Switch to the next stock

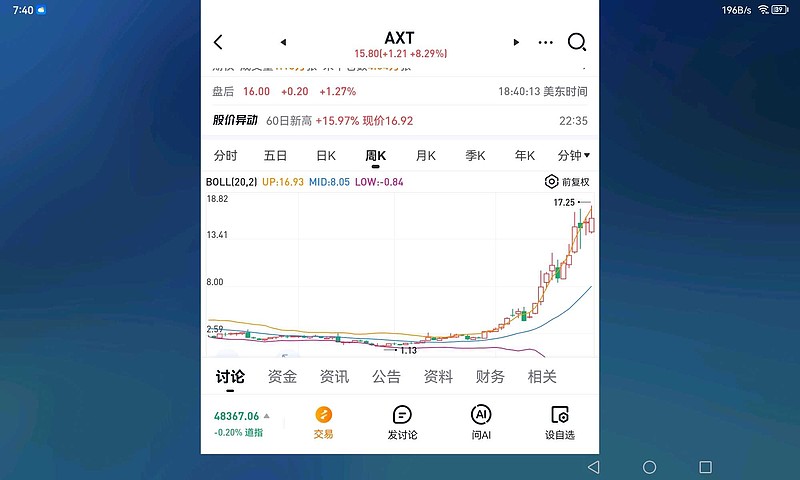[516, 42]
